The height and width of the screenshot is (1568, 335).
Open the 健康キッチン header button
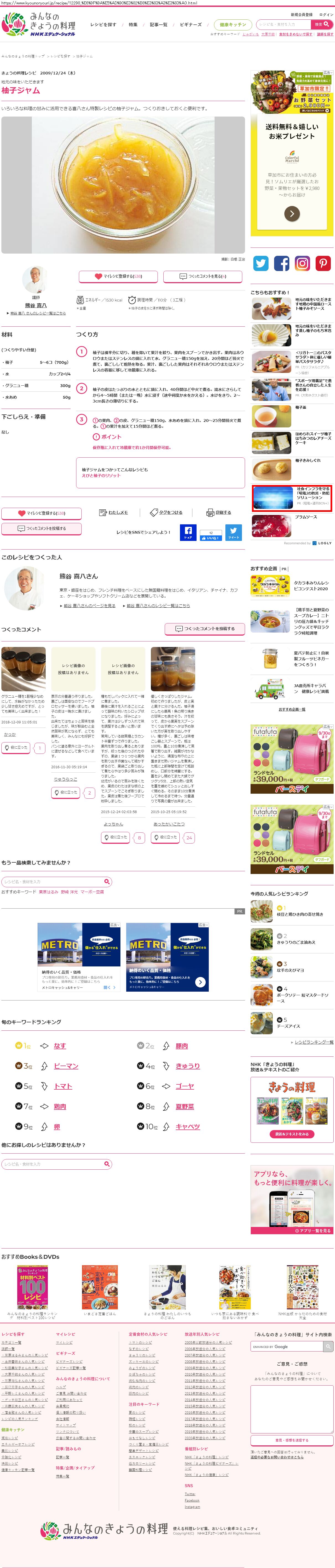(x=233, y=25)
